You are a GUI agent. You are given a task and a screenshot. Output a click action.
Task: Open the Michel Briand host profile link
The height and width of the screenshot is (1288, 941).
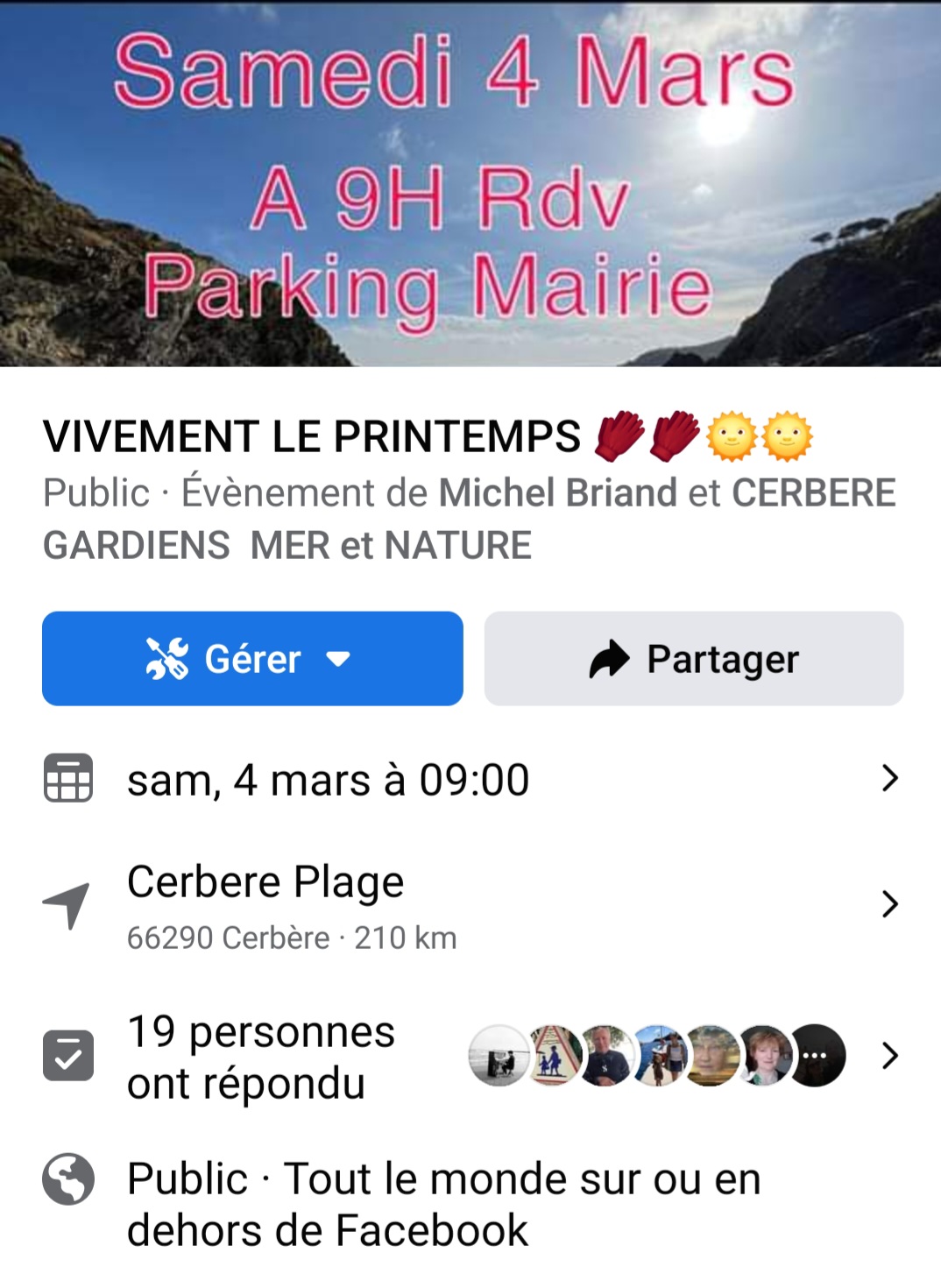(557, 493)
